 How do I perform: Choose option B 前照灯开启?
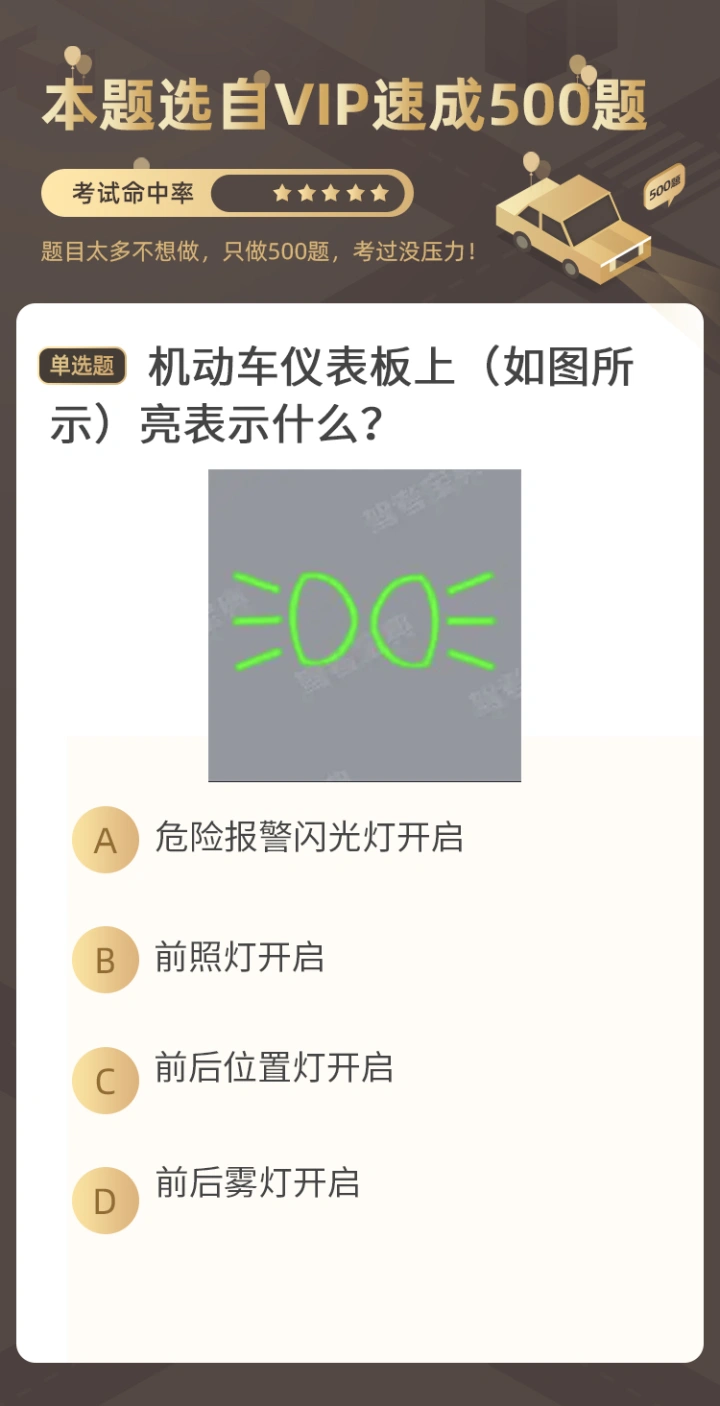tap(239, 958)
